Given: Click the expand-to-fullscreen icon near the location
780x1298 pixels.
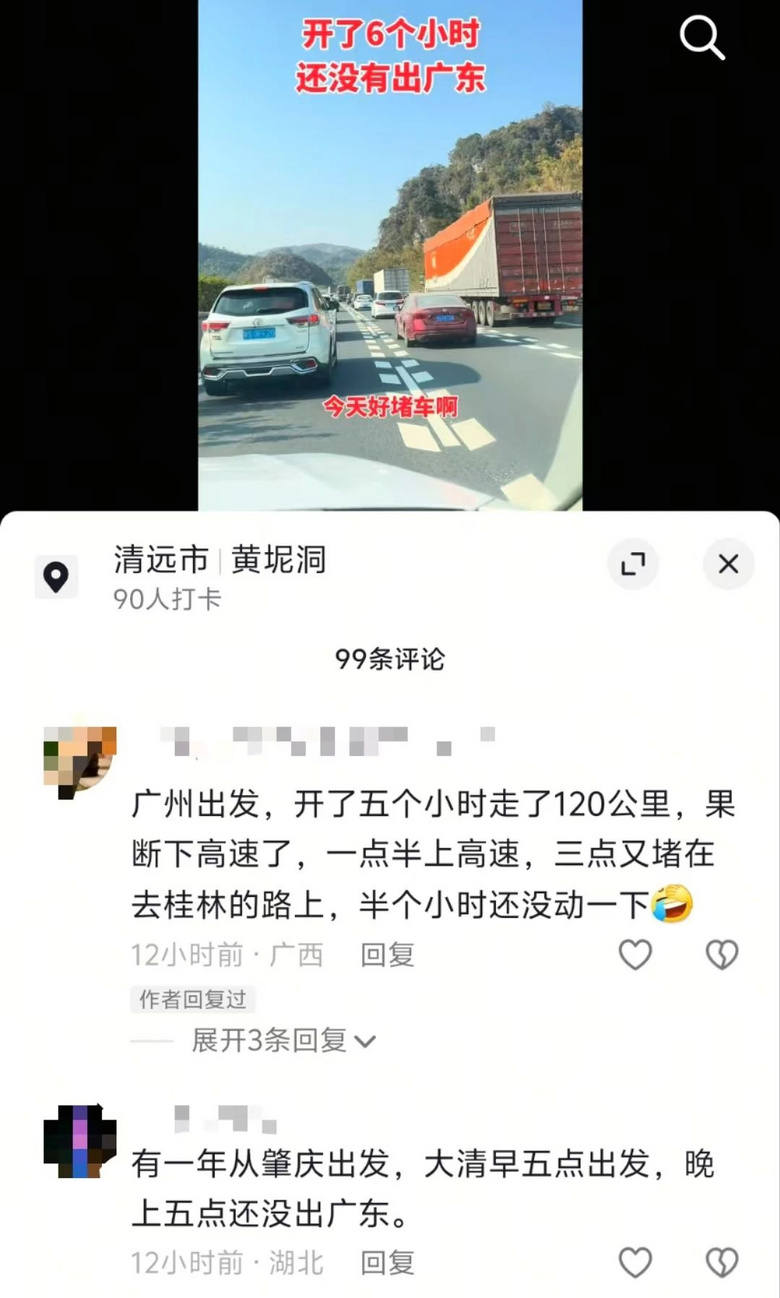Looking at the screenshot, I should point(633,565).
